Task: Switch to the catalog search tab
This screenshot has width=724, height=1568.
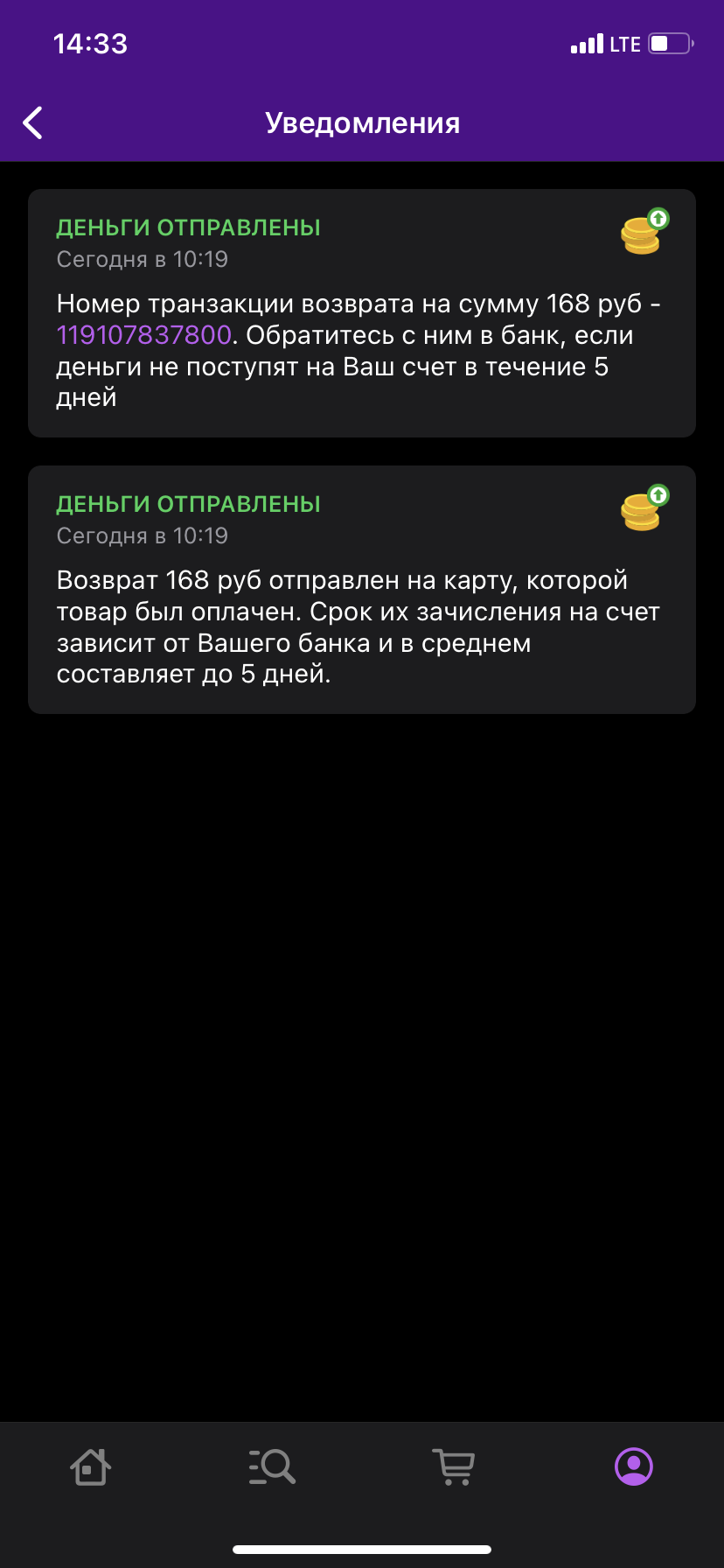Action: (272, 1466)
